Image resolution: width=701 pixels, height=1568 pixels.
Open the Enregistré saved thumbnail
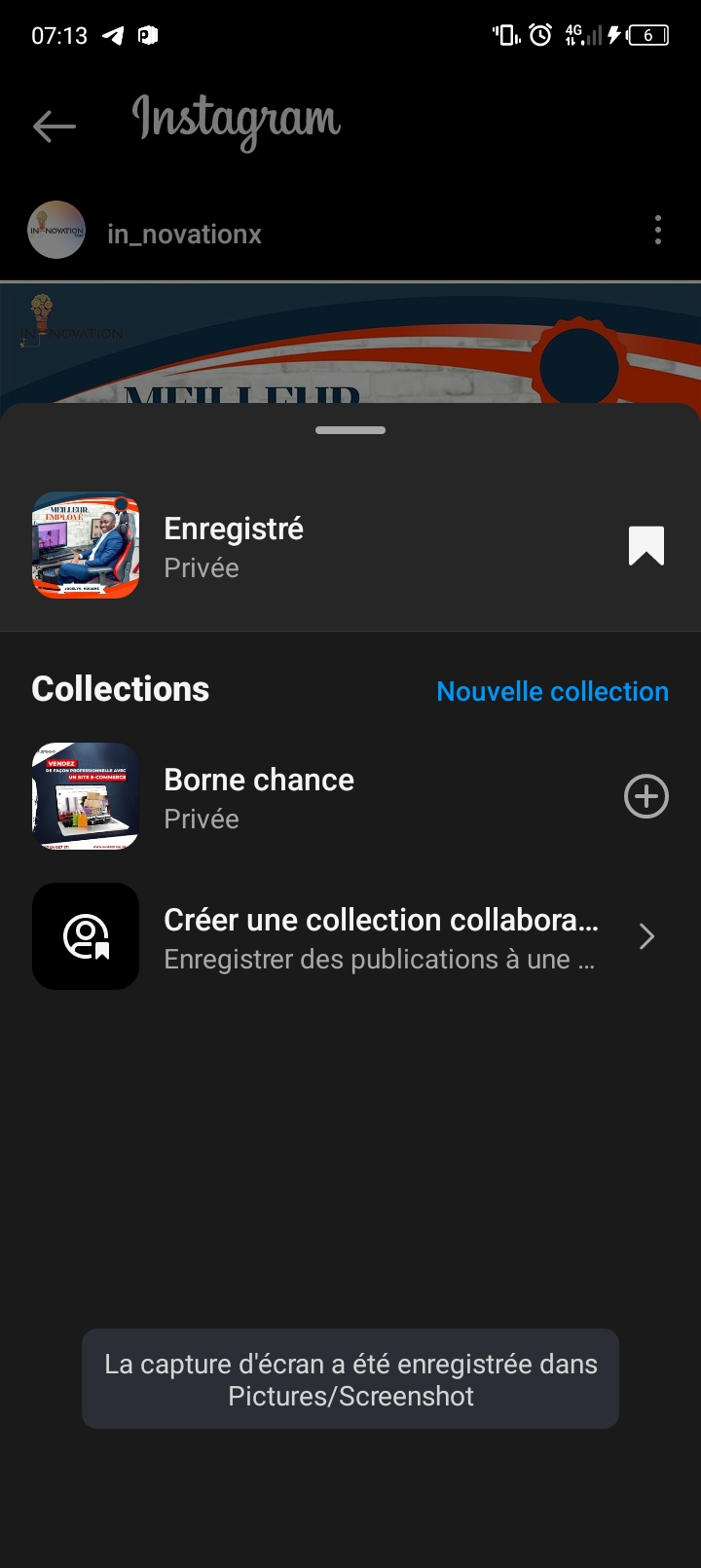(86, 545)
